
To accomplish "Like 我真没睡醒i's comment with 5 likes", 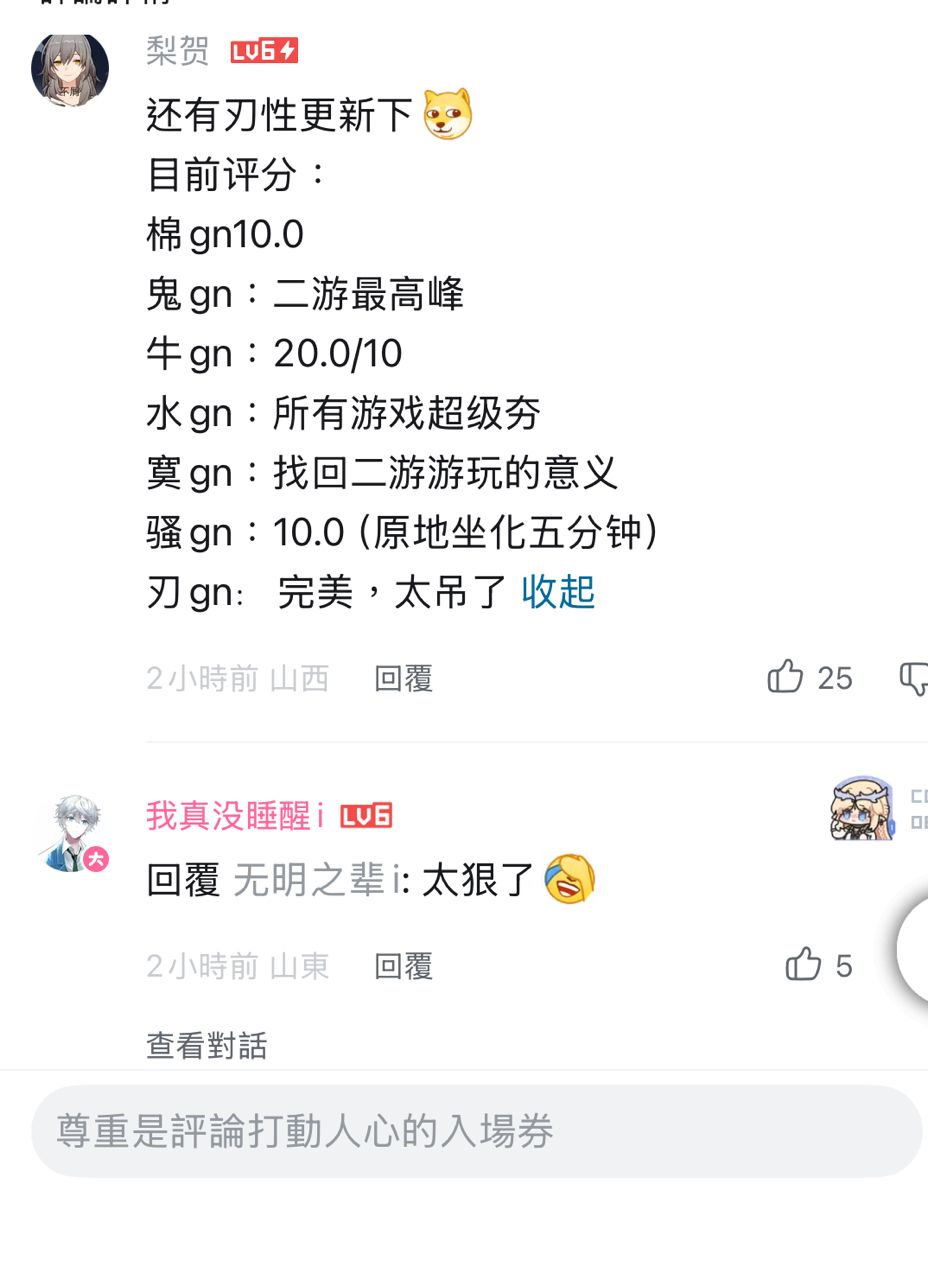I will (803, 965).
